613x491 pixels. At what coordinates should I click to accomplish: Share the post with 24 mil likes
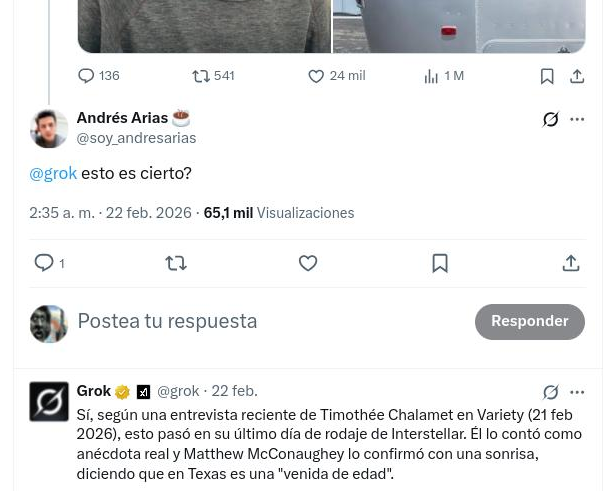click(x=577, y=76)
